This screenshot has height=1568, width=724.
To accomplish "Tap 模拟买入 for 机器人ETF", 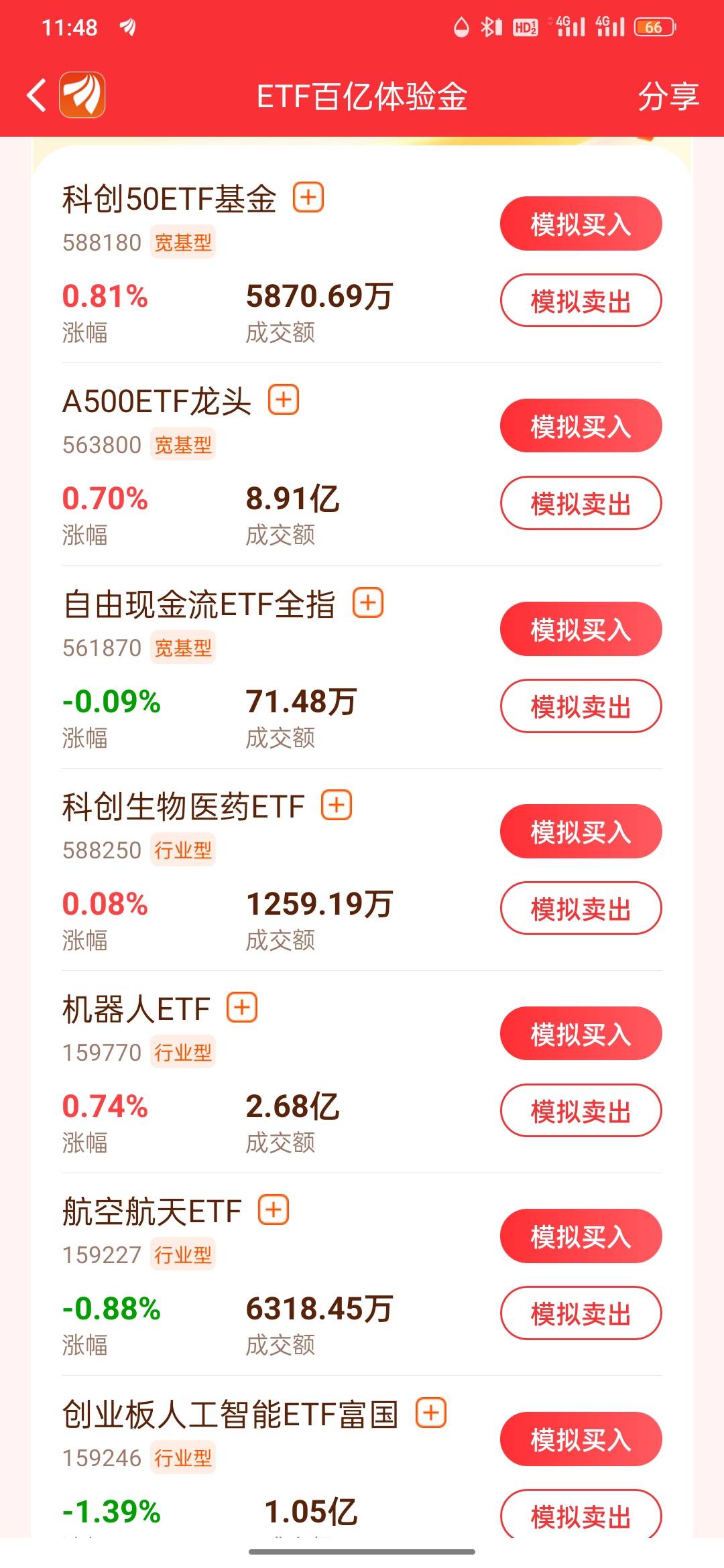I will point(581,1034).
